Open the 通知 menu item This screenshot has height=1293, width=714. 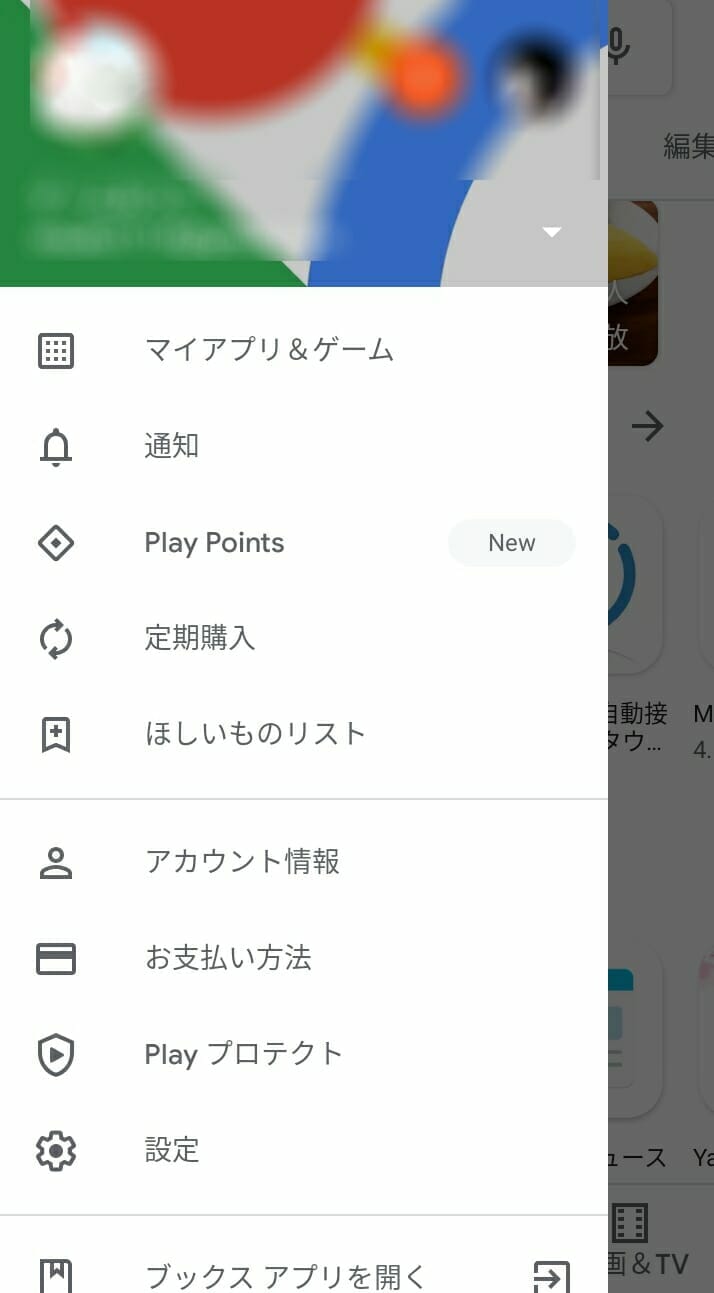[x=171, y=446]
